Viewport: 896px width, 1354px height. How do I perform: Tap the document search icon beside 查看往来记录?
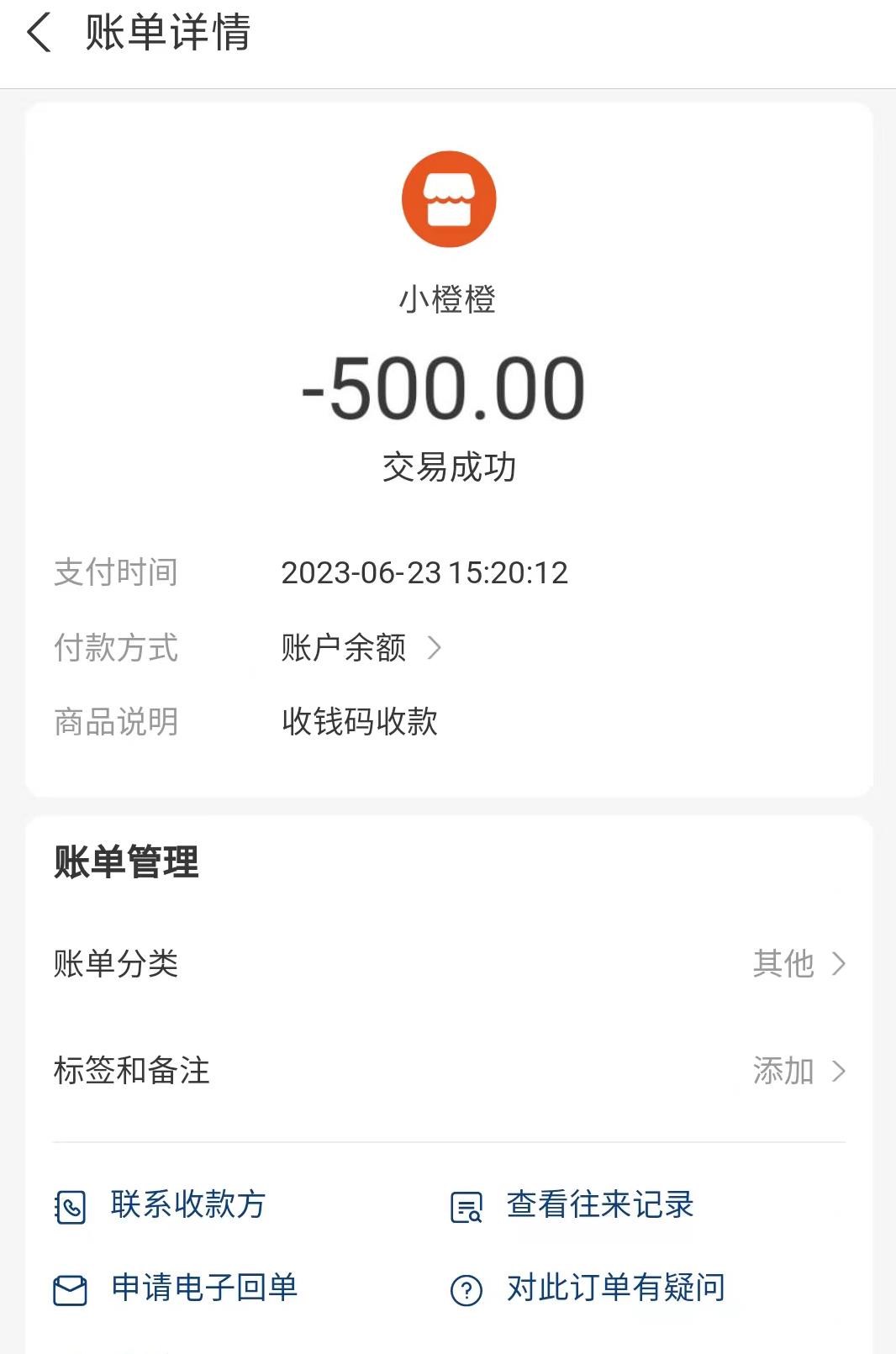tap(467, 1206)
